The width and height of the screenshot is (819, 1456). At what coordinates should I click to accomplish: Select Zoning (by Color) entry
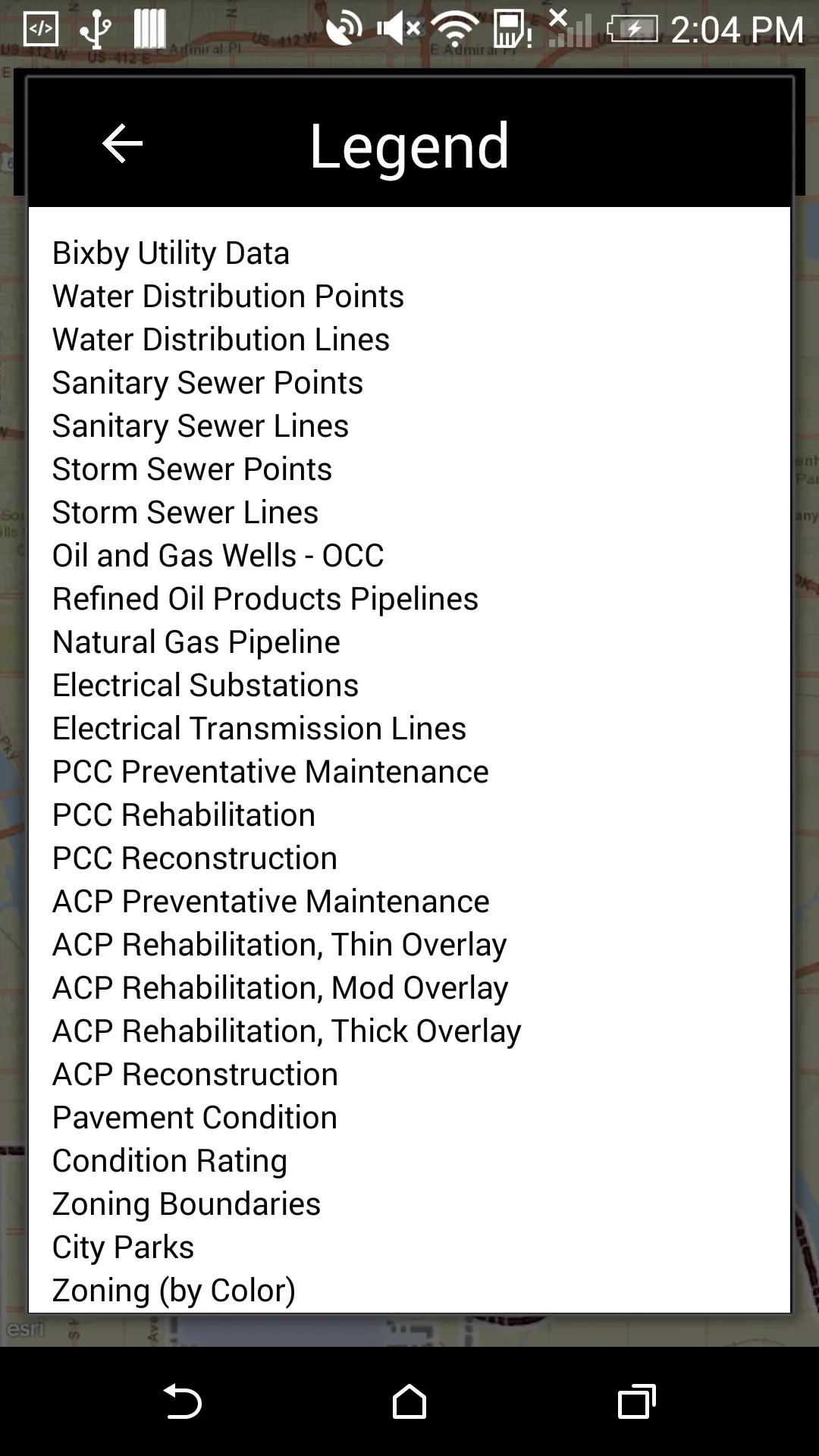click(x=174, y=1291)
